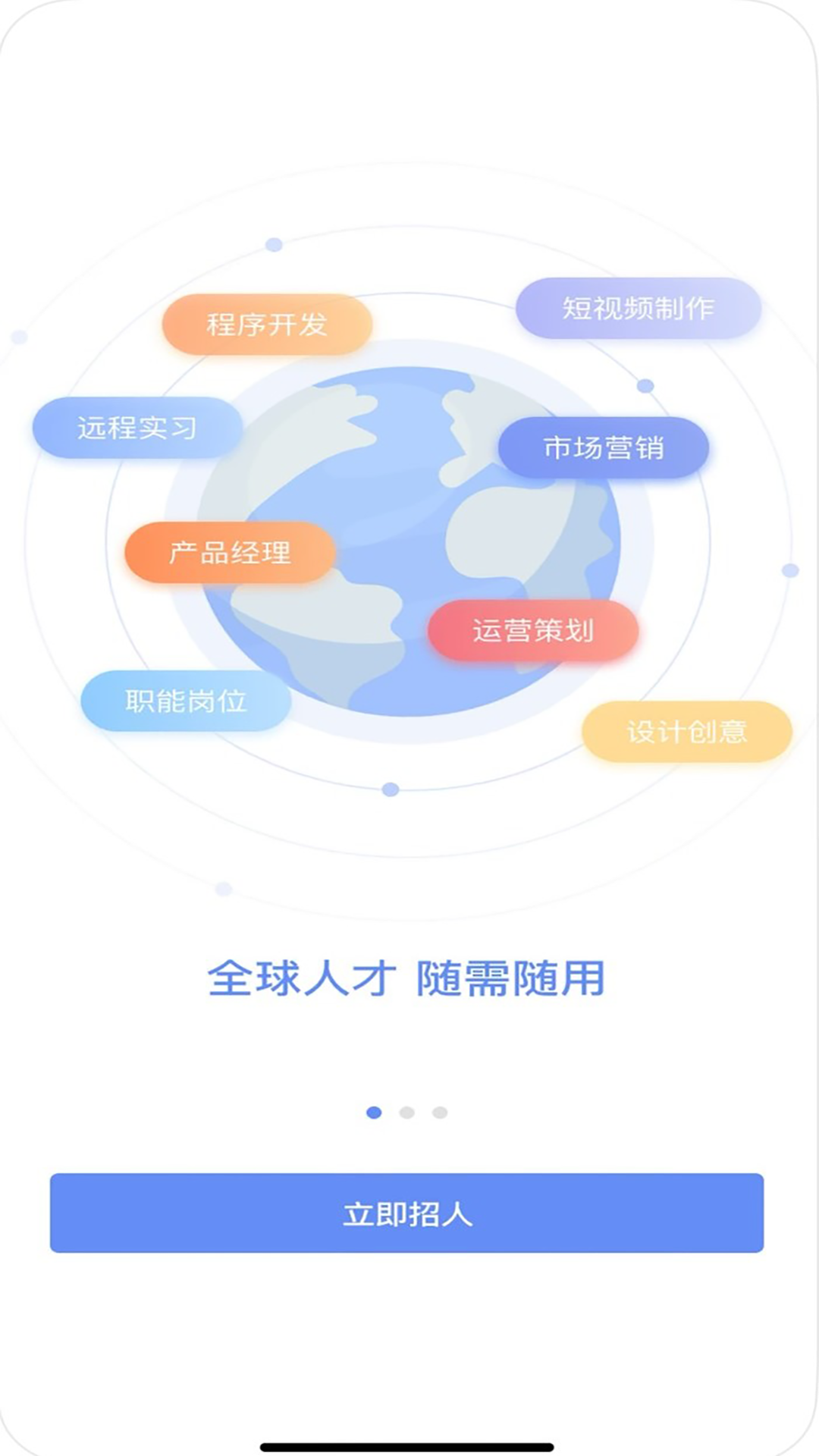
Task: Select the 程序开发 category tag
Action: [267, 325]
